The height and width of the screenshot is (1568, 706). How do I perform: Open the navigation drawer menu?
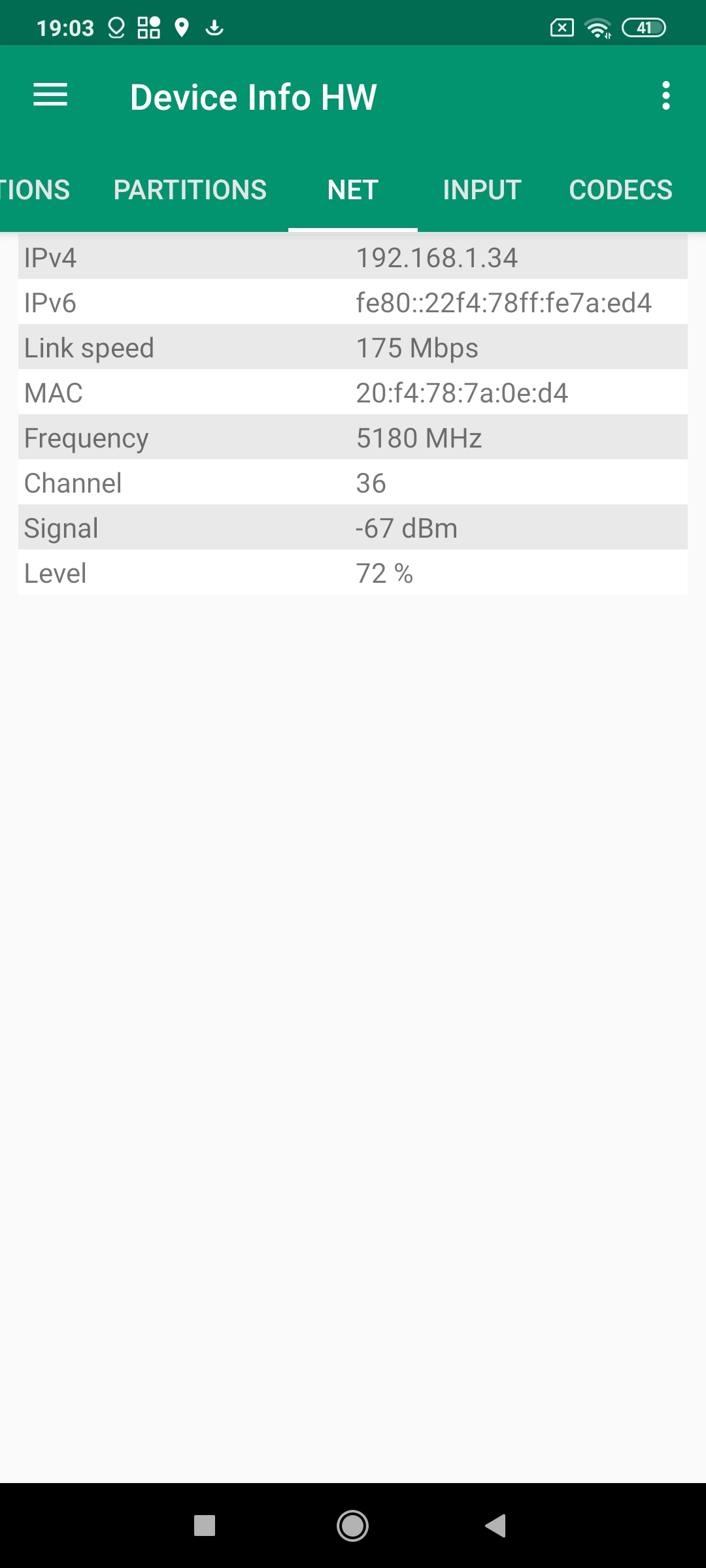(50, 95)
